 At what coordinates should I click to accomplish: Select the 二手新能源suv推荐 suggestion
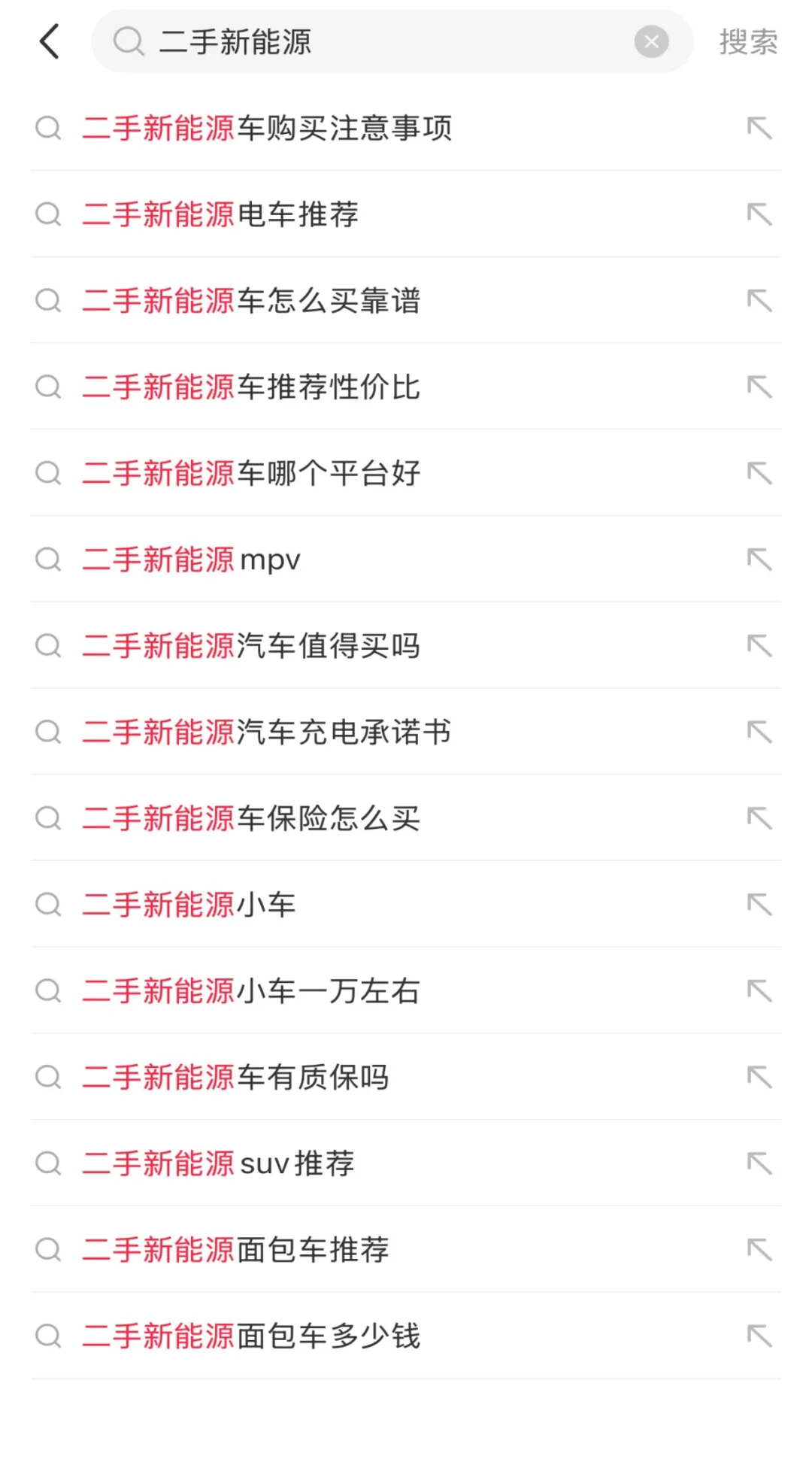coord(218,1163)
